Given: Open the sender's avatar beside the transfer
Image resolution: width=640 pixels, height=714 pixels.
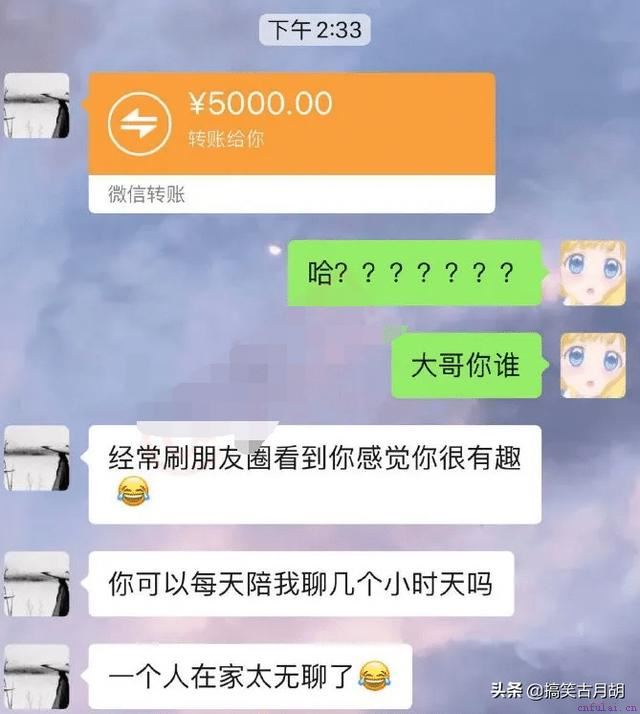Looking at the screenshot, I should click(x=38, y=105).
